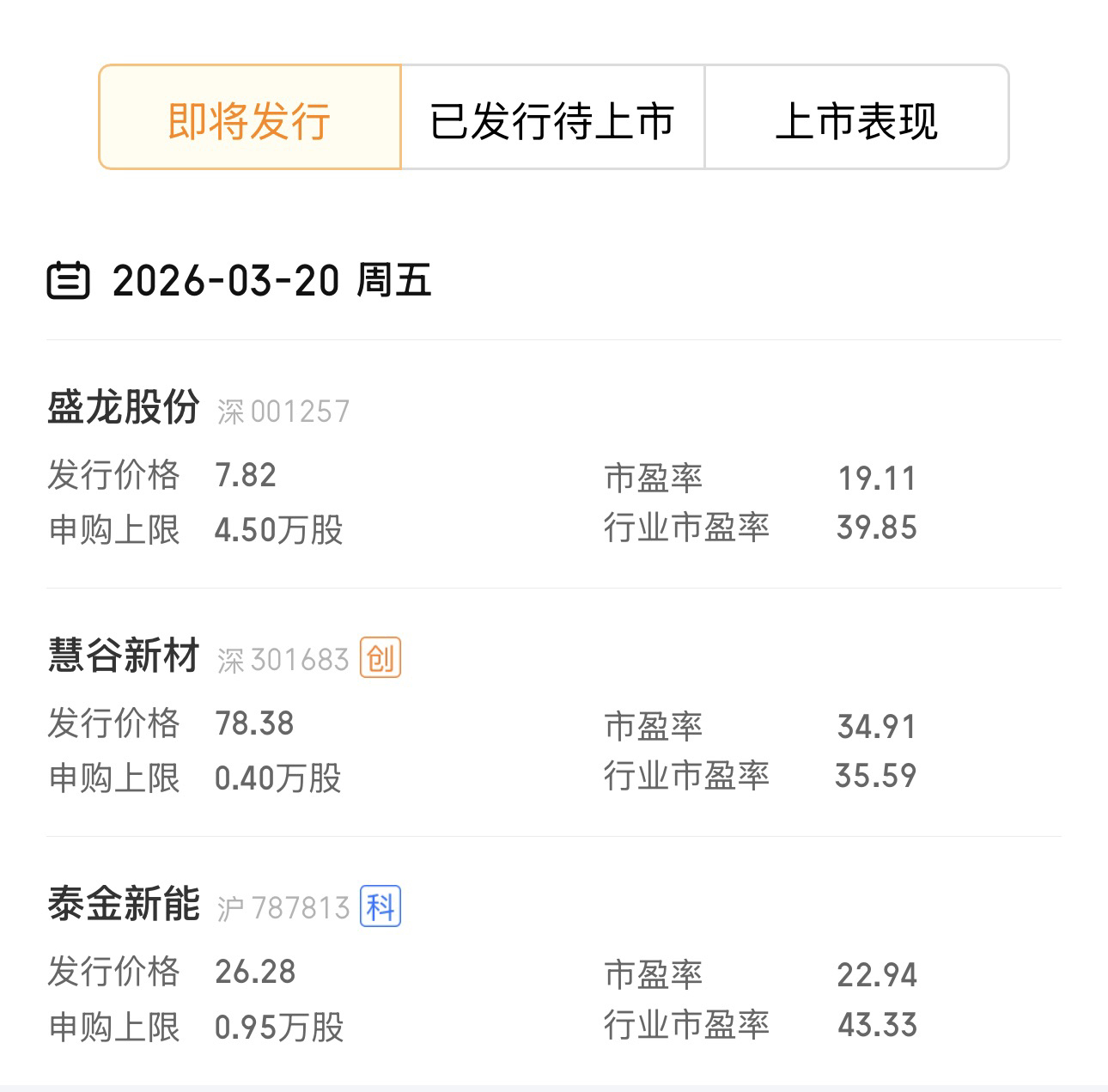Open the 泰金新能 stock entry

click(x=124, y=904)
